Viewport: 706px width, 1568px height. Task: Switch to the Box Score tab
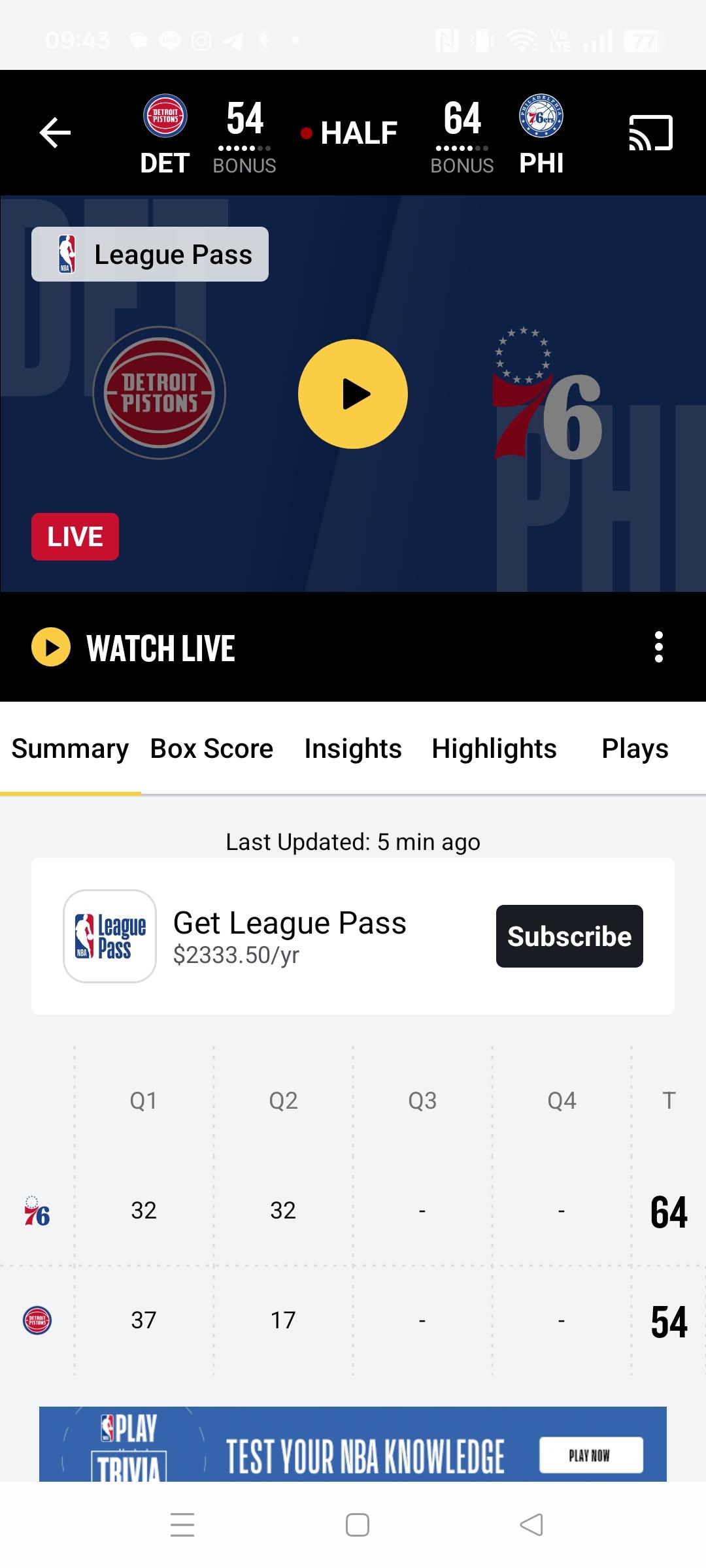pyautogui.click(x=212, y=749)
